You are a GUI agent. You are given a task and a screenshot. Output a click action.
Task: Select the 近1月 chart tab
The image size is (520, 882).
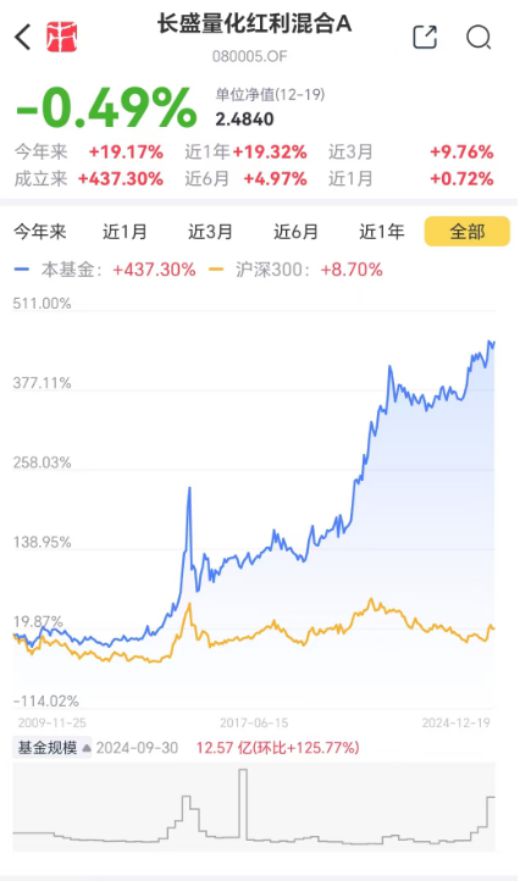(x=125, y=232)
